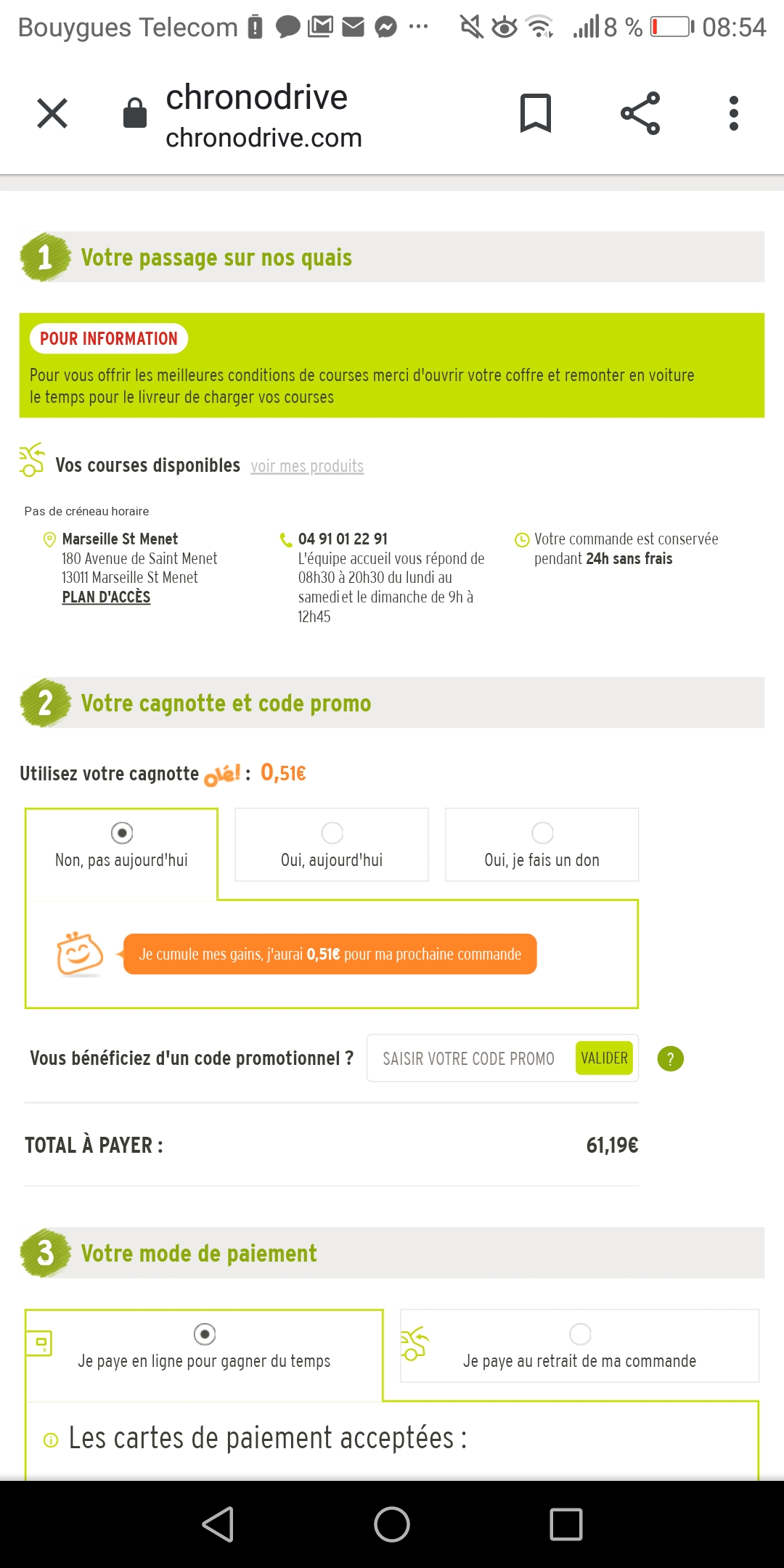Open the PLAN D'ACCÈS link

point(106,597)
